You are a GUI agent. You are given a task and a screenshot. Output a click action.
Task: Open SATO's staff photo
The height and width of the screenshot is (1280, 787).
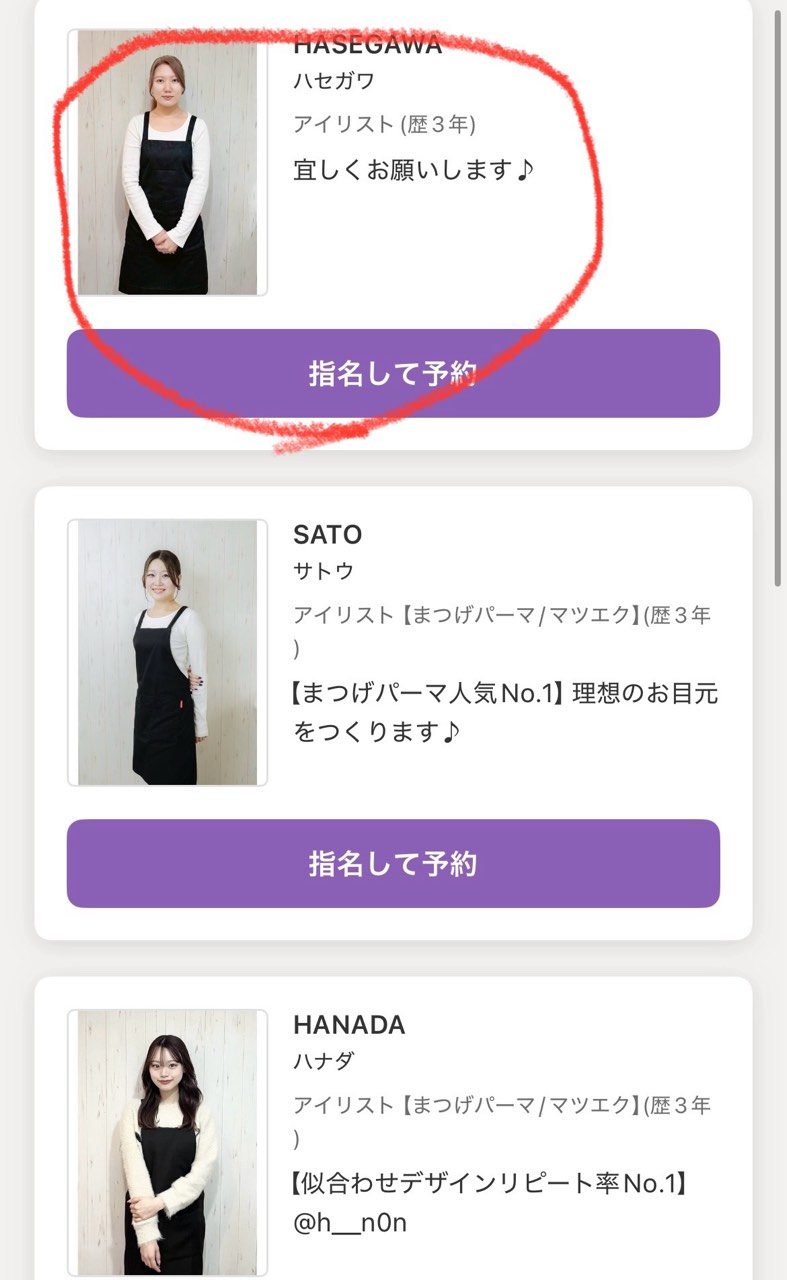pos(167,652)
